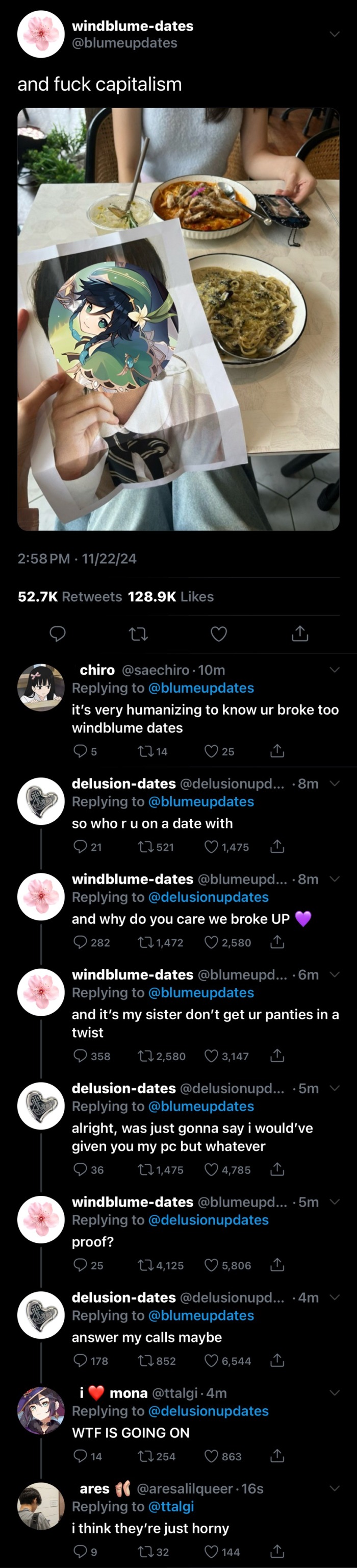Open chiro's profile picture
The height and width of the screenshot is (1568, 357).
[41, 688]
